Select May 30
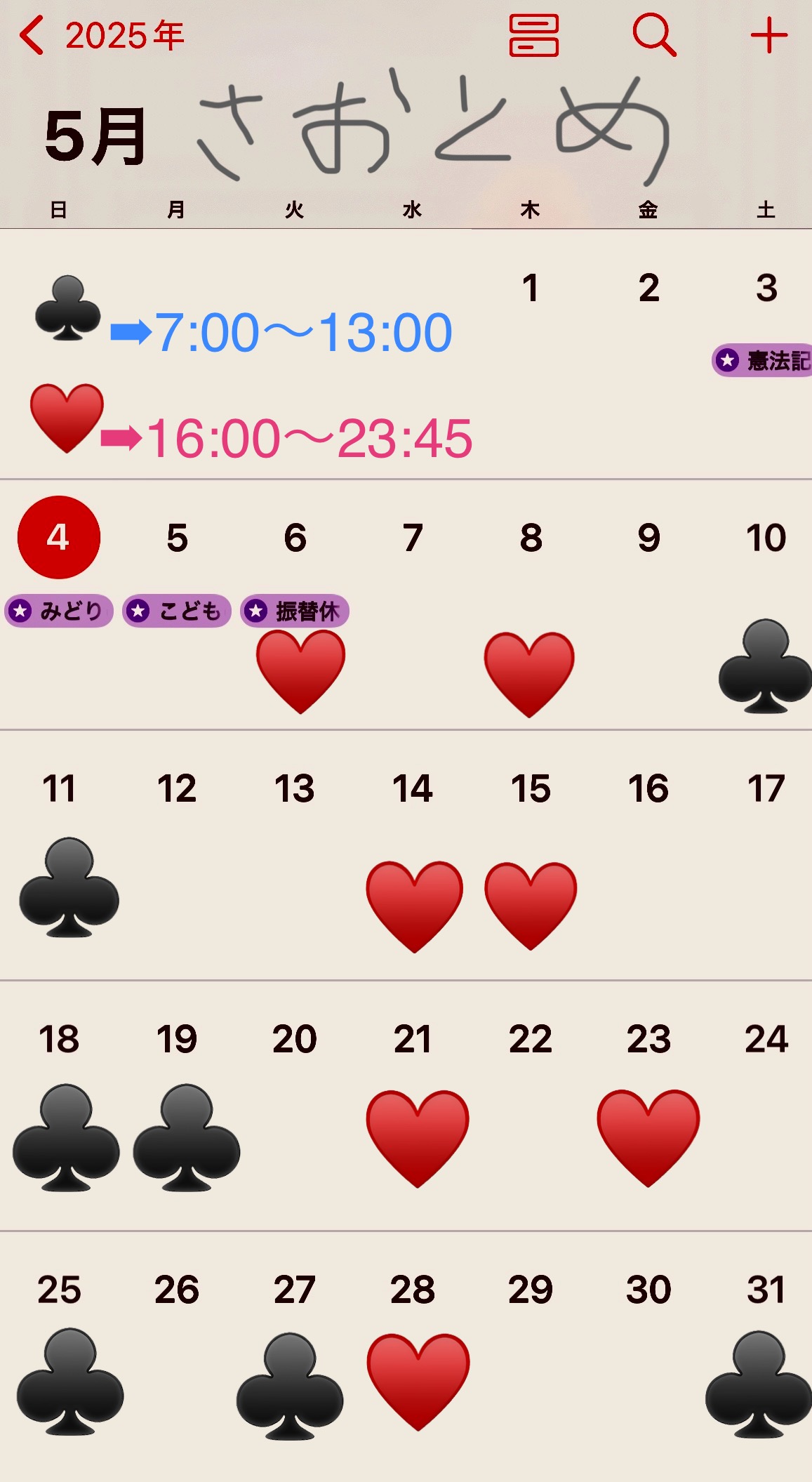This screenshot has height=1482, width=812. tap(648, 1290)
